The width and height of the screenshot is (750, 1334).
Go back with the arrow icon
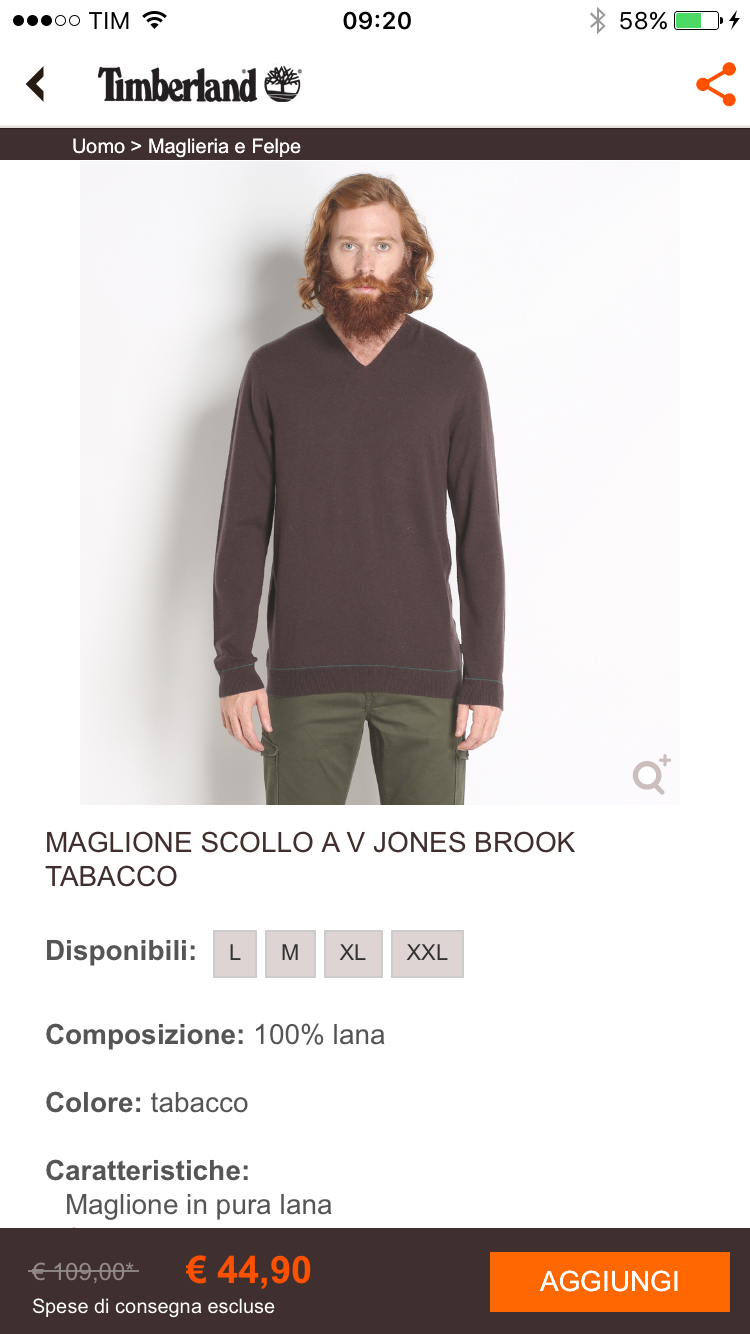[36, 85]
